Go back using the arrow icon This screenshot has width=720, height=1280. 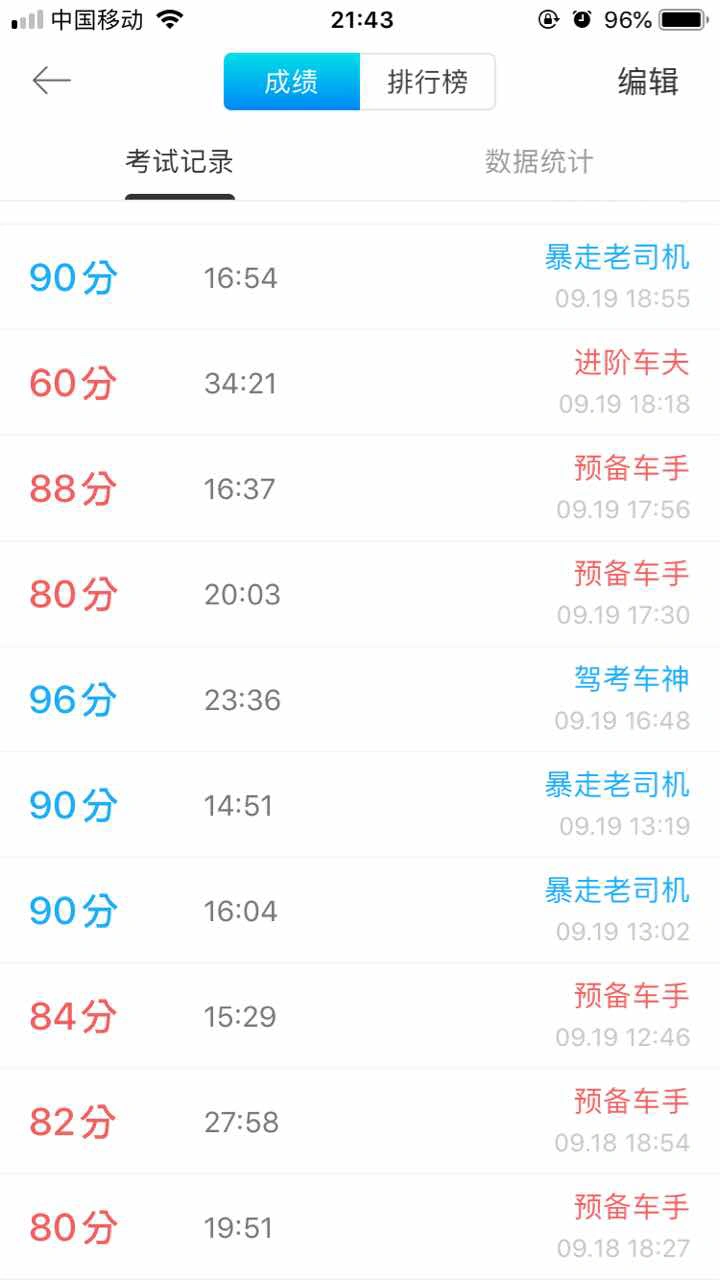tap(51, 81)
